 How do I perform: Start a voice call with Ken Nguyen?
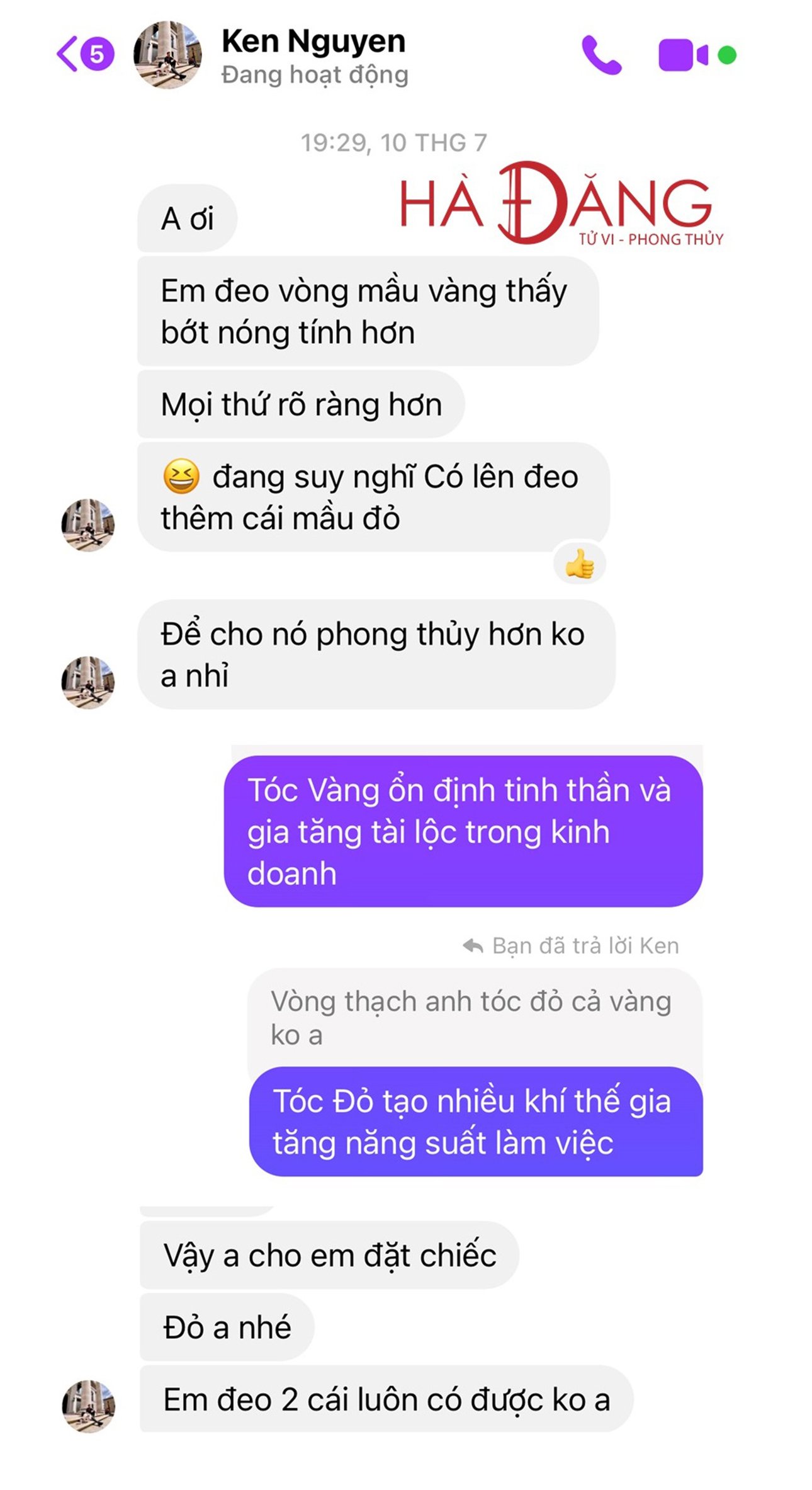(601, 55)
